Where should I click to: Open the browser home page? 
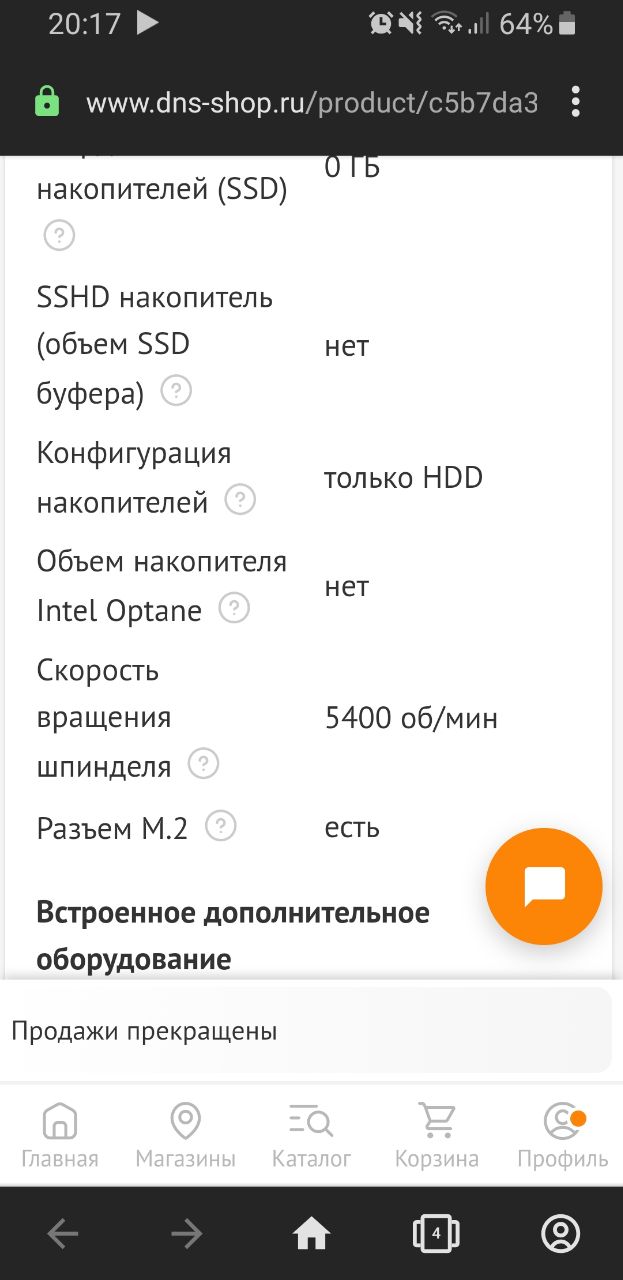tap(311, 1235)
